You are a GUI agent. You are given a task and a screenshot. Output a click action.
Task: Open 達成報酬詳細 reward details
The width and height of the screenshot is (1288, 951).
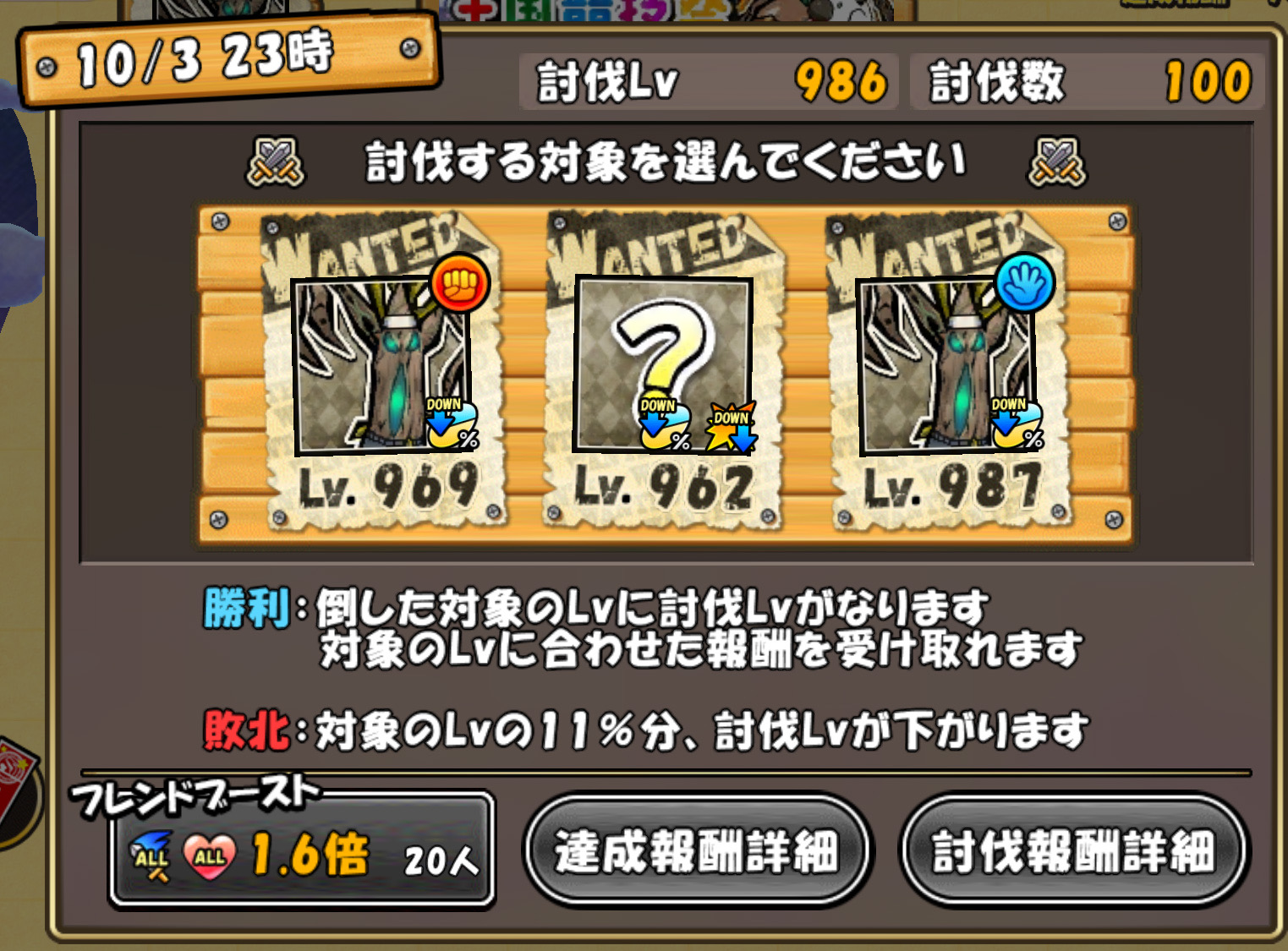click(697, 850)
